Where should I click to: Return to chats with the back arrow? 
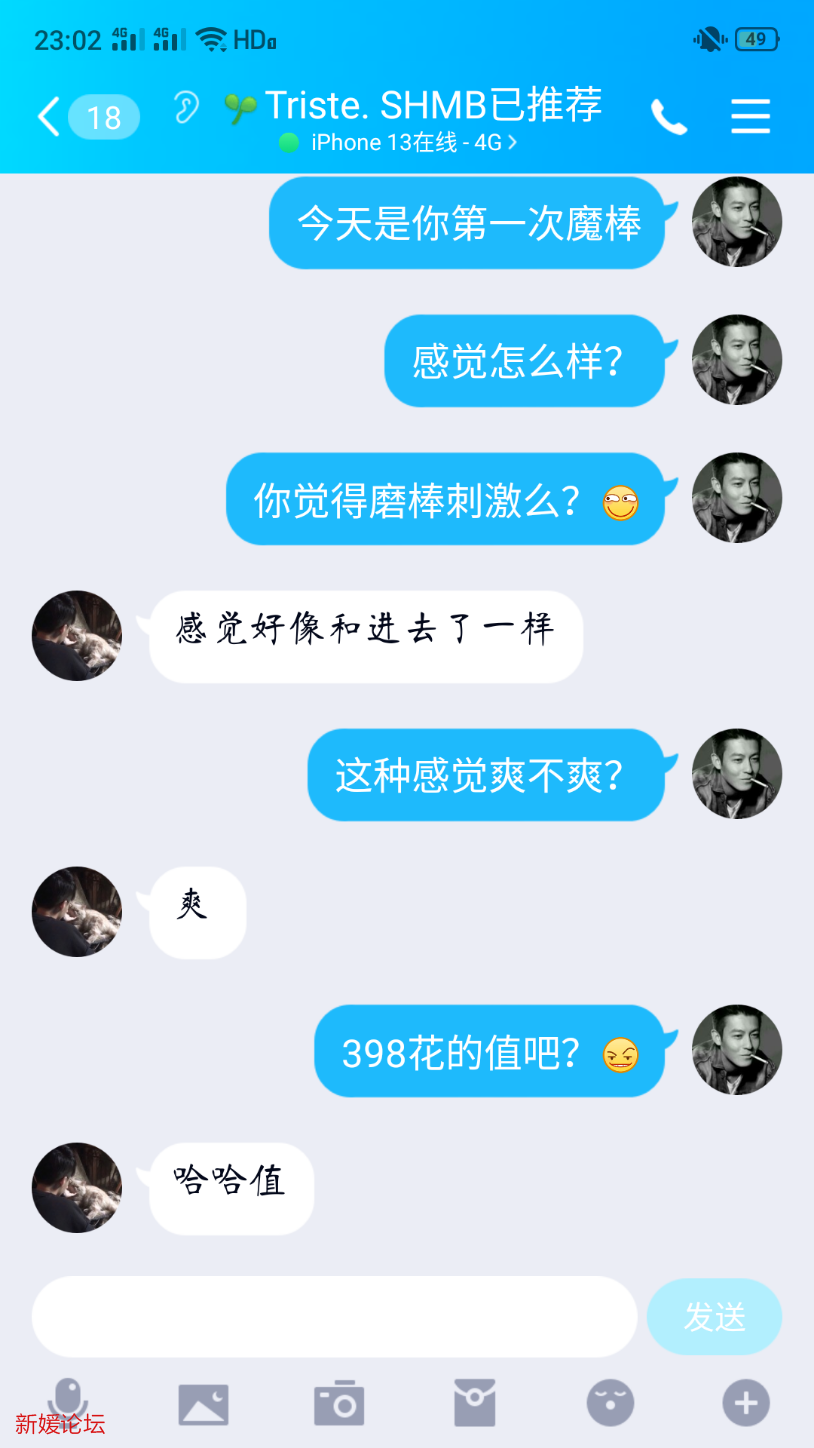coord(47,116)
